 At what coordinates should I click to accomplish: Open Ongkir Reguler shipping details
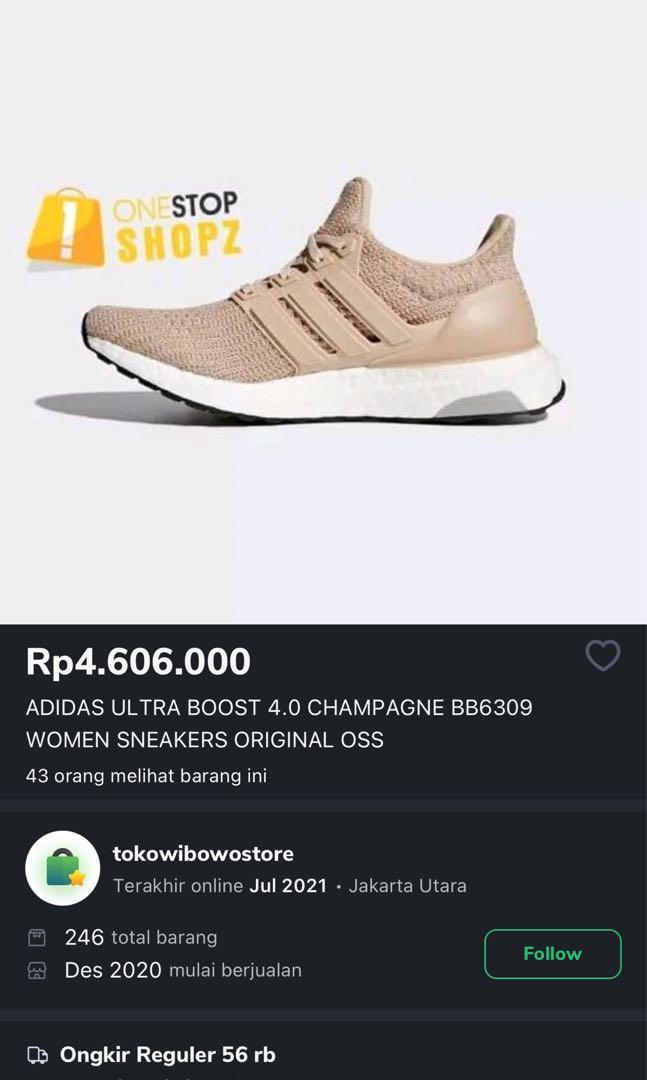pos(167,1054)
